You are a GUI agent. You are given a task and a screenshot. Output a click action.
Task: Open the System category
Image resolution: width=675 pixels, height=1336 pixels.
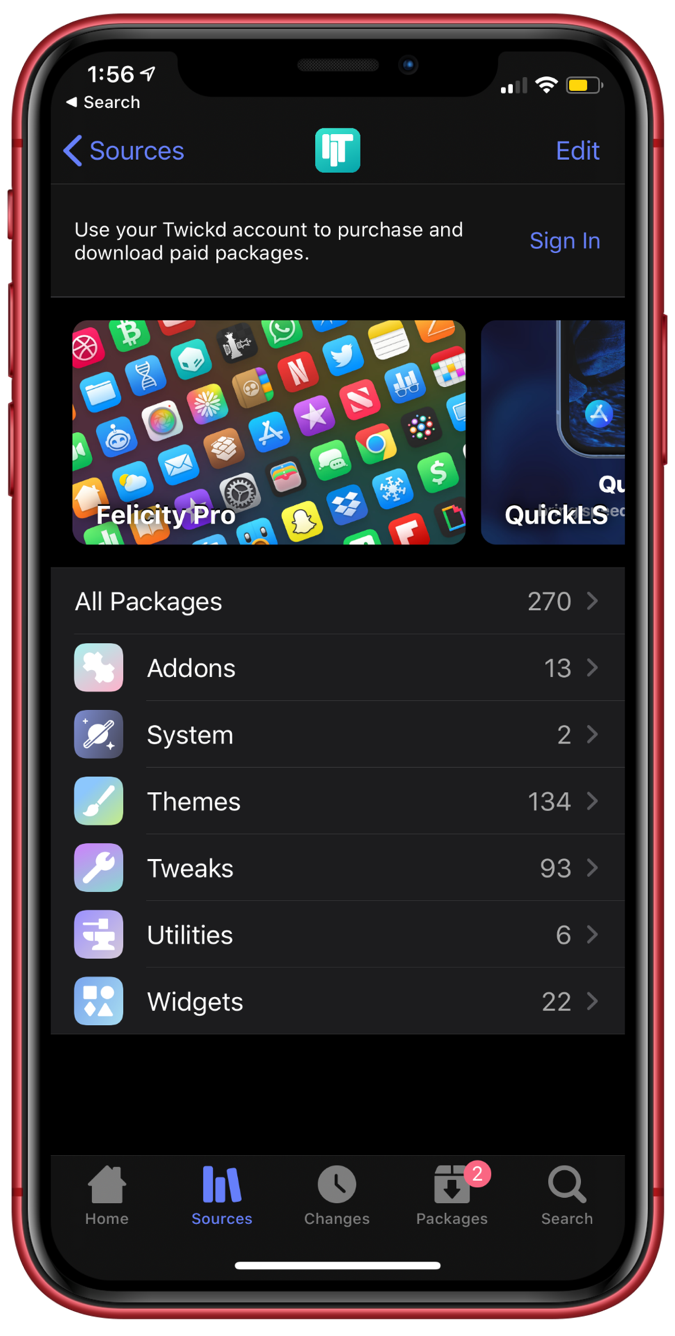(337, 735)
